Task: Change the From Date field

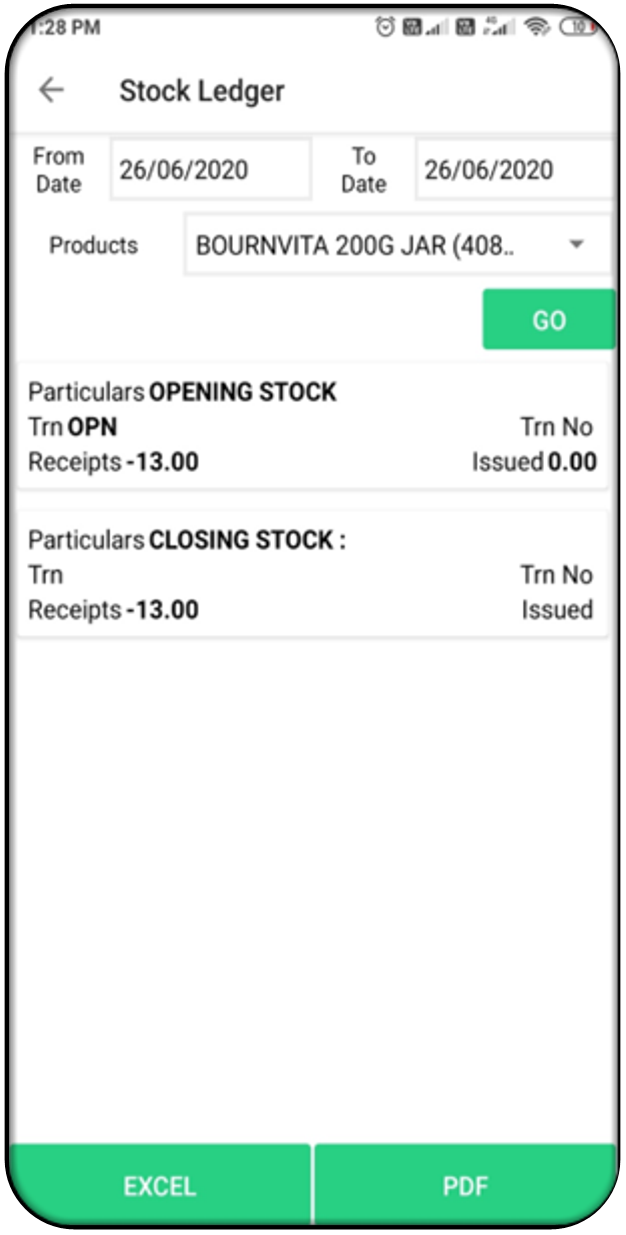Action: tap(210, 170)
